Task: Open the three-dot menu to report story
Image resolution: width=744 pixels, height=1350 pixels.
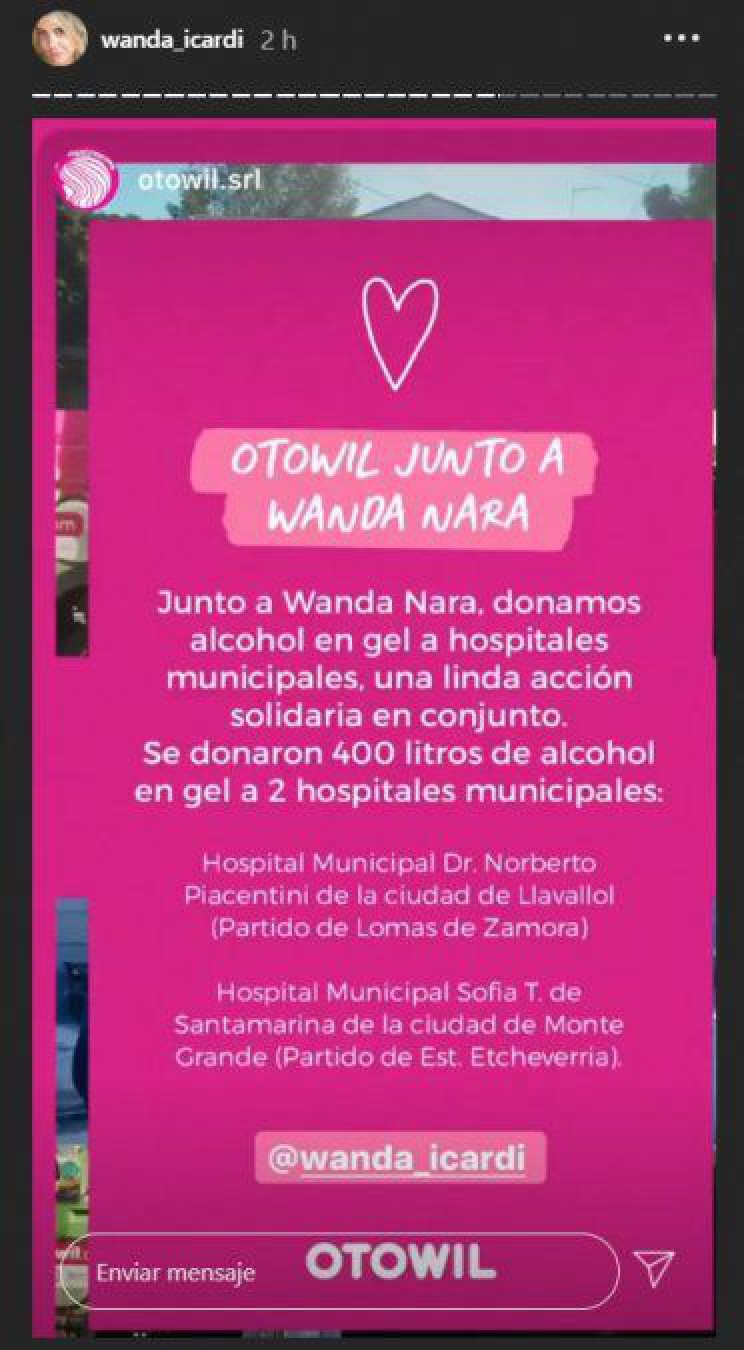Action: [x=682, y=37]
